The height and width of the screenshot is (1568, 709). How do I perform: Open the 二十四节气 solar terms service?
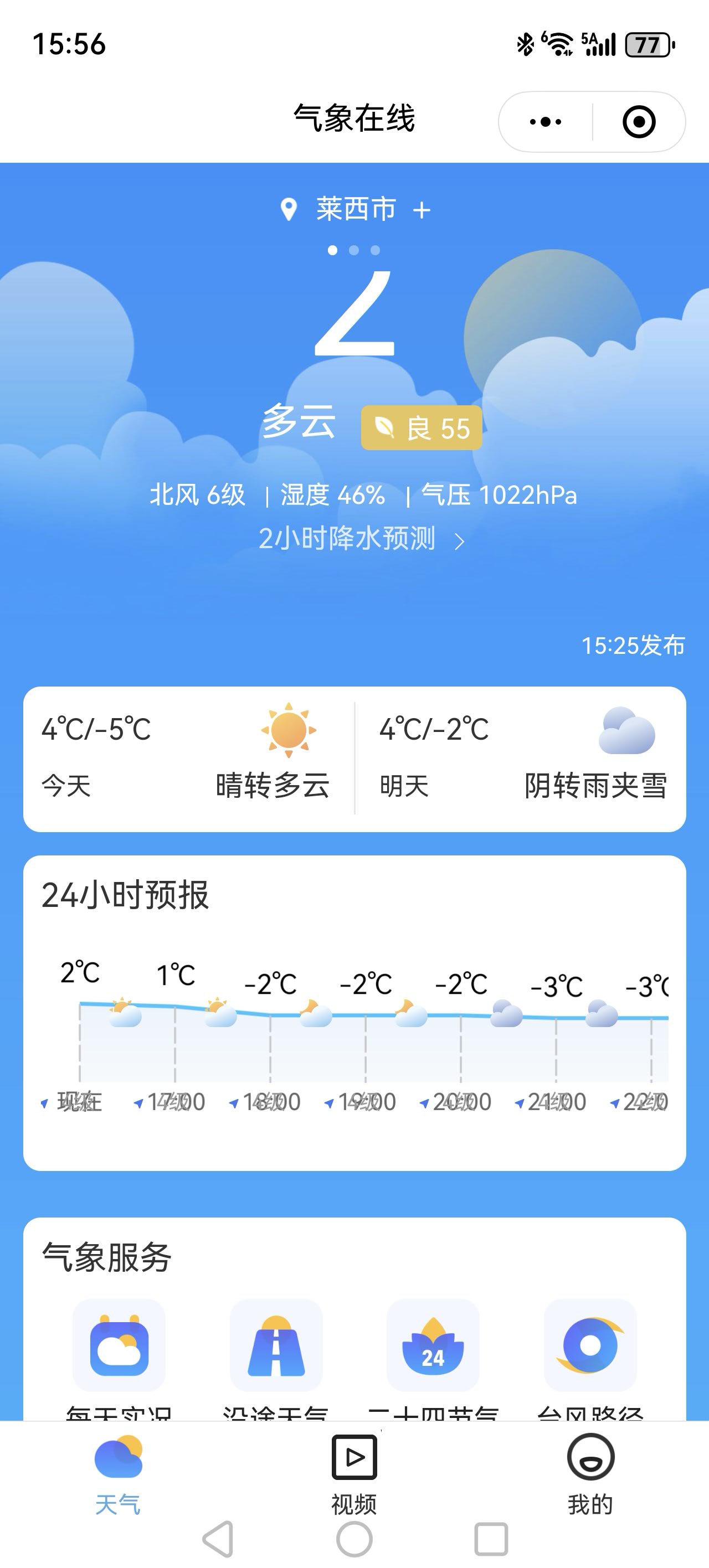point(433,1347)
